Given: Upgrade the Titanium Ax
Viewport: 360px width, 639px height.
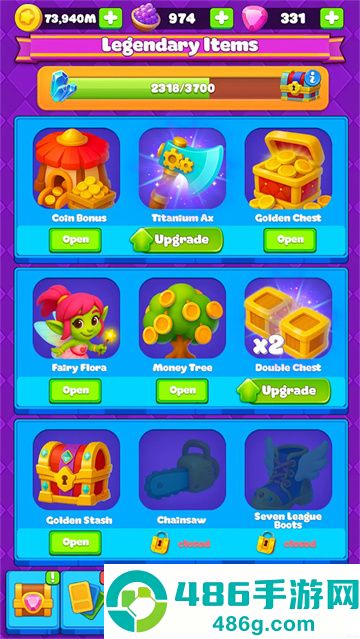Looking at the screenshot, I should click(x=177, y=240).
